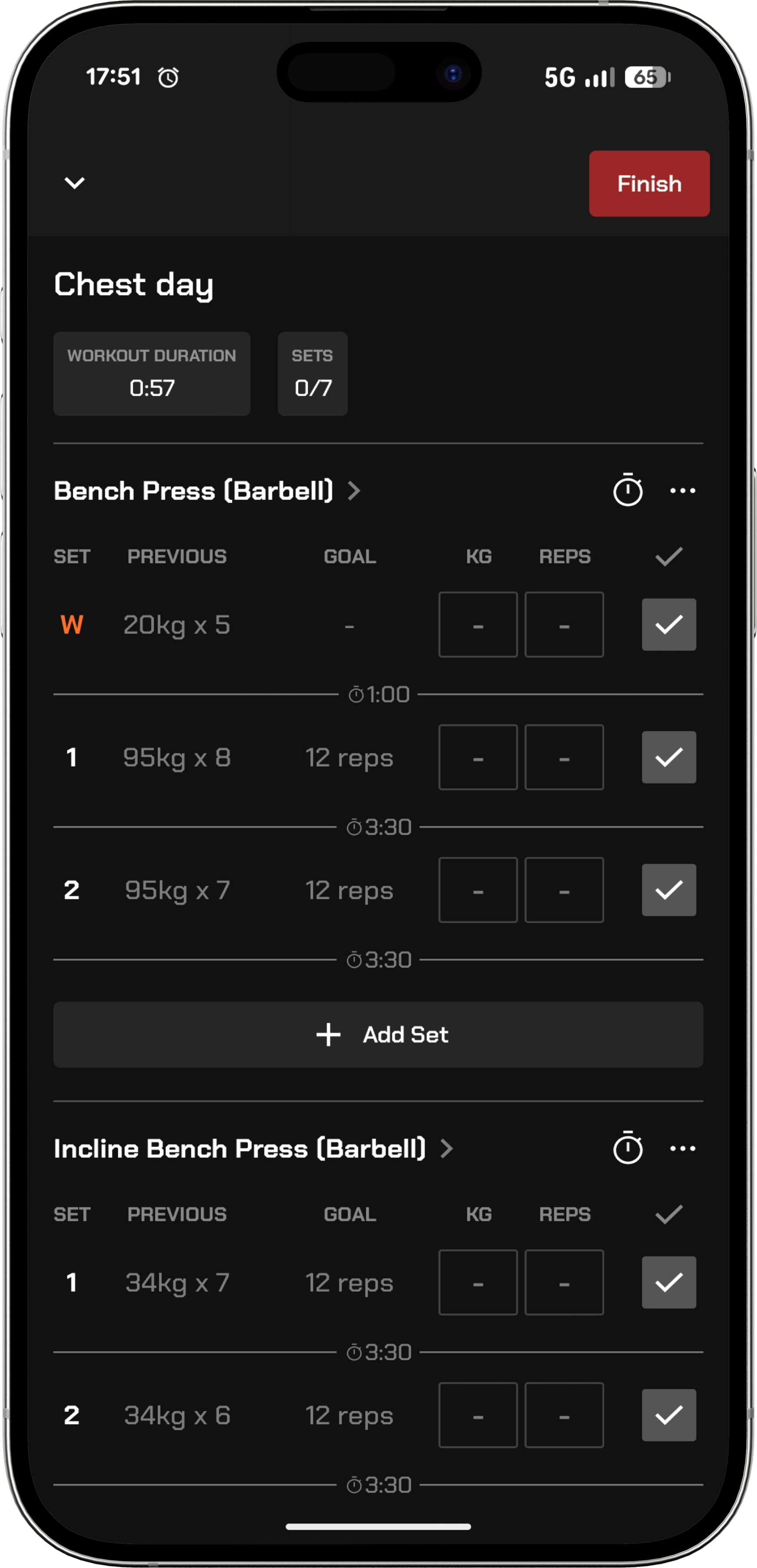Open Incline Bench Press details via chevron

[x=448, y=1149]
